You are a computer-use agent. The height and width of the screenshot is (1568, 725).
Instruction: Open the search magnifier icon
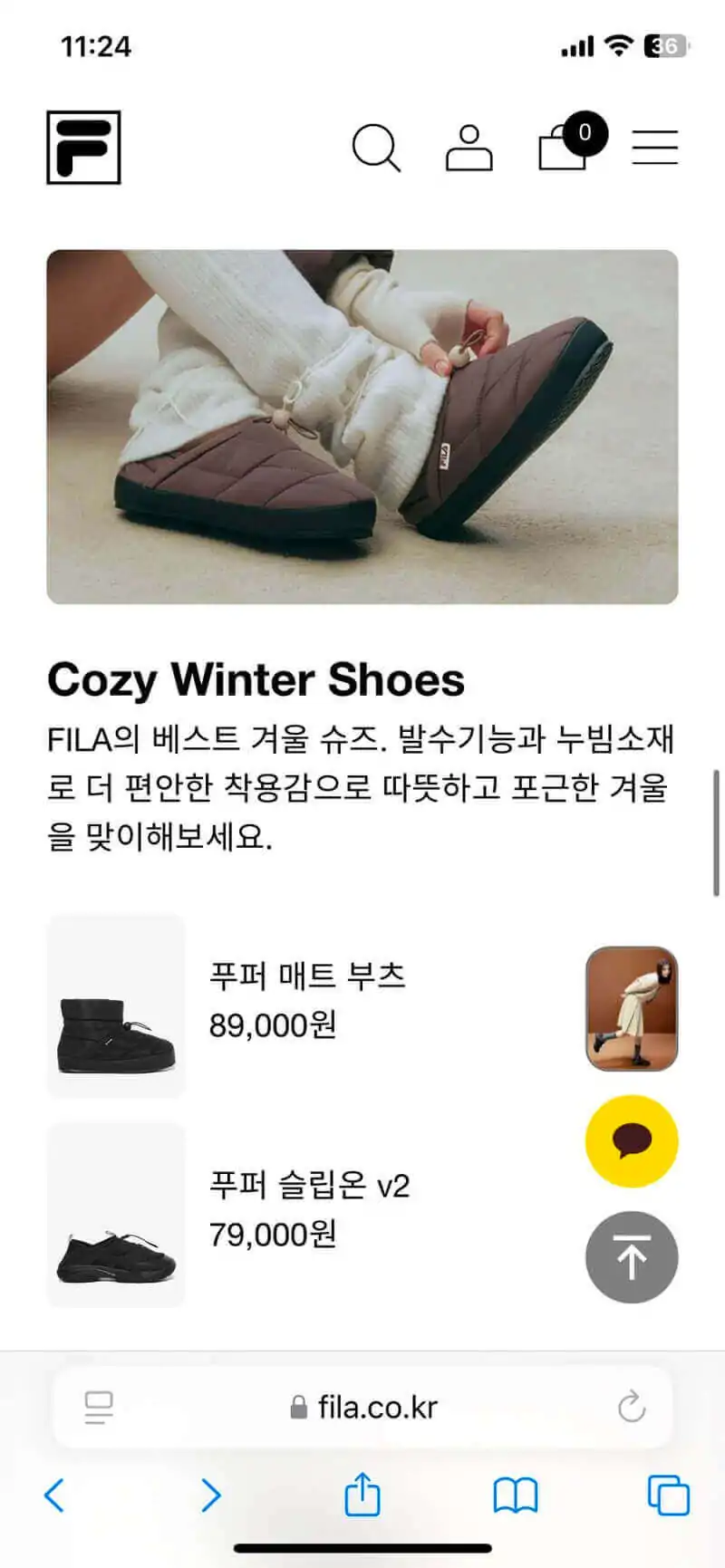[375, 148]
